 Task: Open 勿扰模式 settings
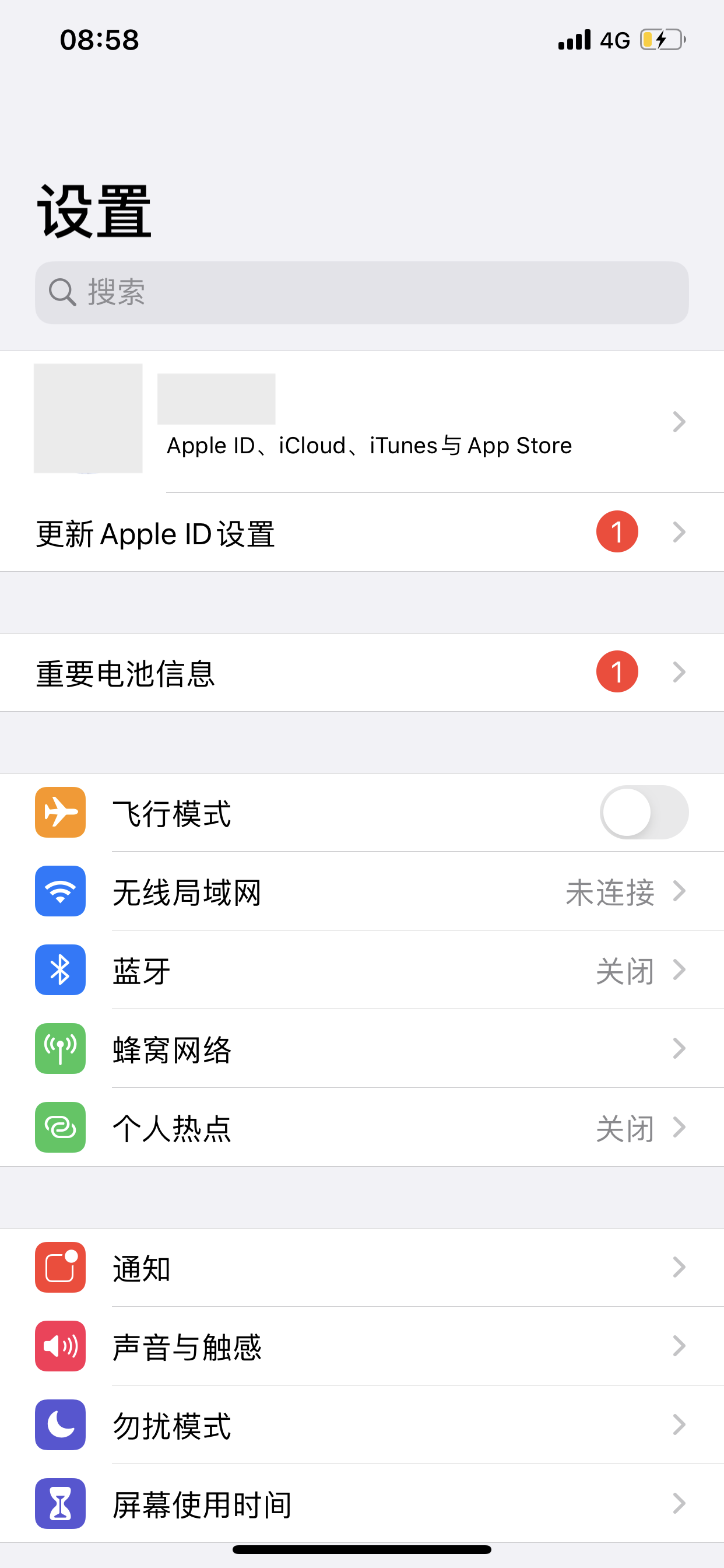361,1425
